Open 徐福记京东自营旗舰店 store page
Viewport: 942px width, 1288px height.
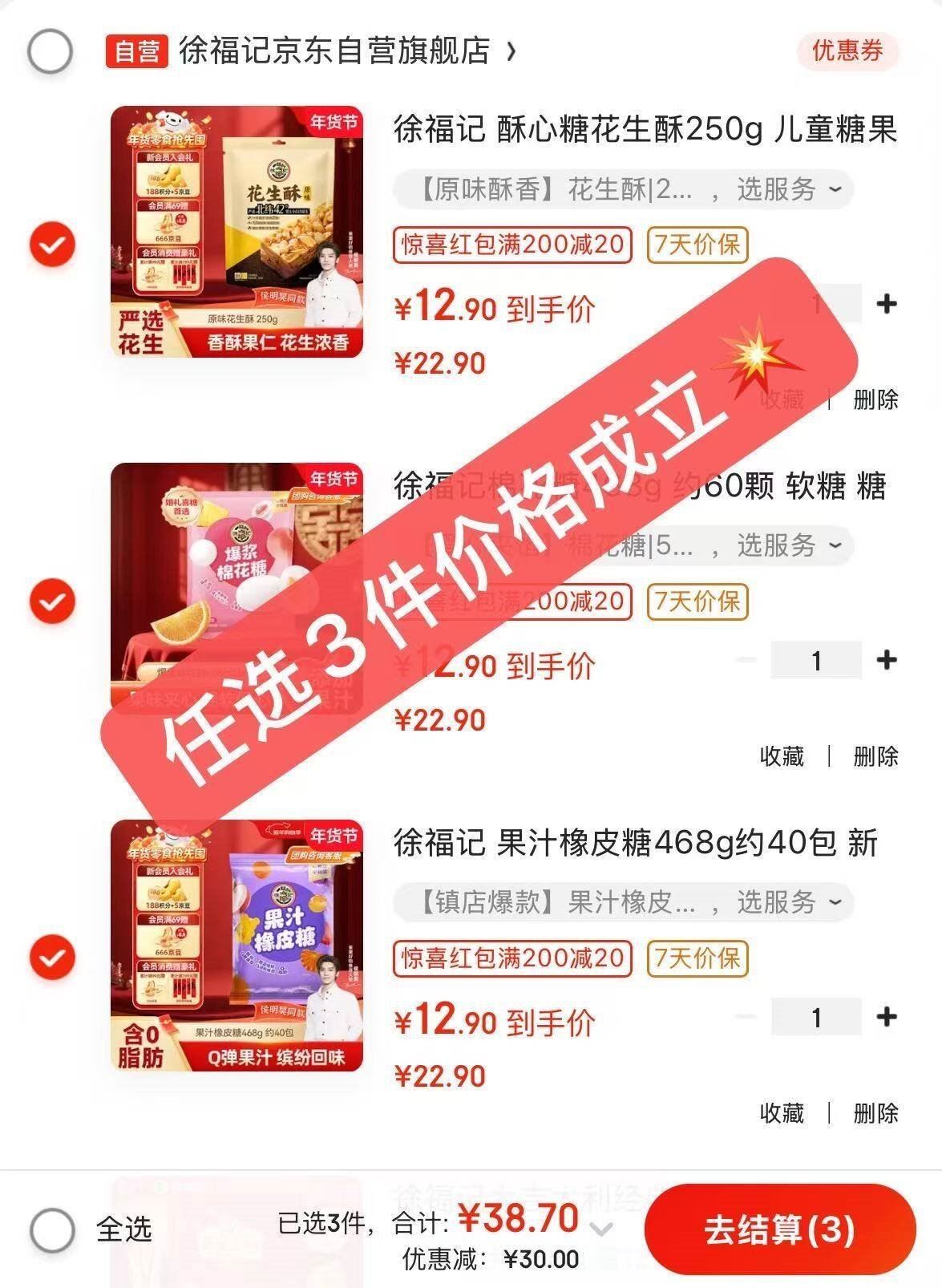(x=334, y=51)
